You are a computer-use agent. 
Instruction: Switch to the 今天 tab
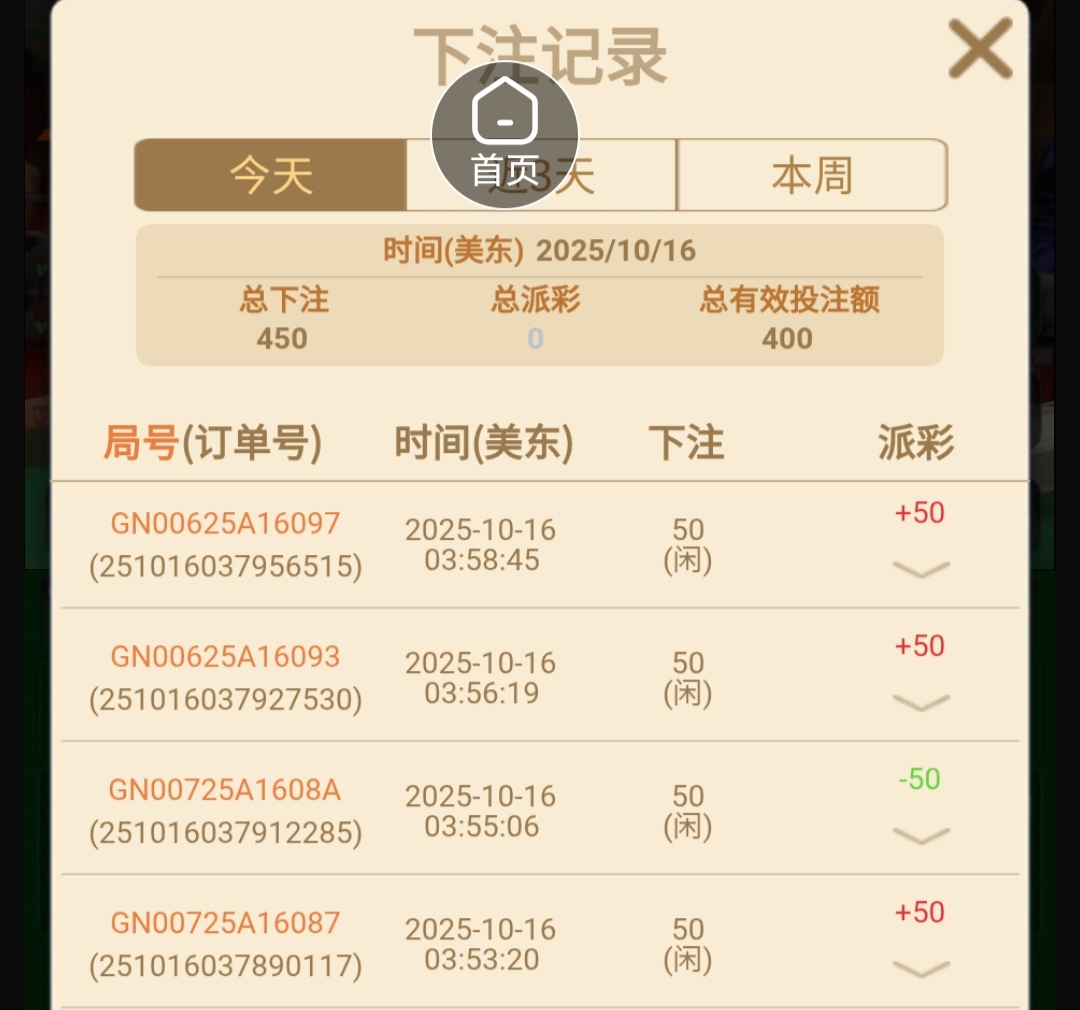click(271, 176)
